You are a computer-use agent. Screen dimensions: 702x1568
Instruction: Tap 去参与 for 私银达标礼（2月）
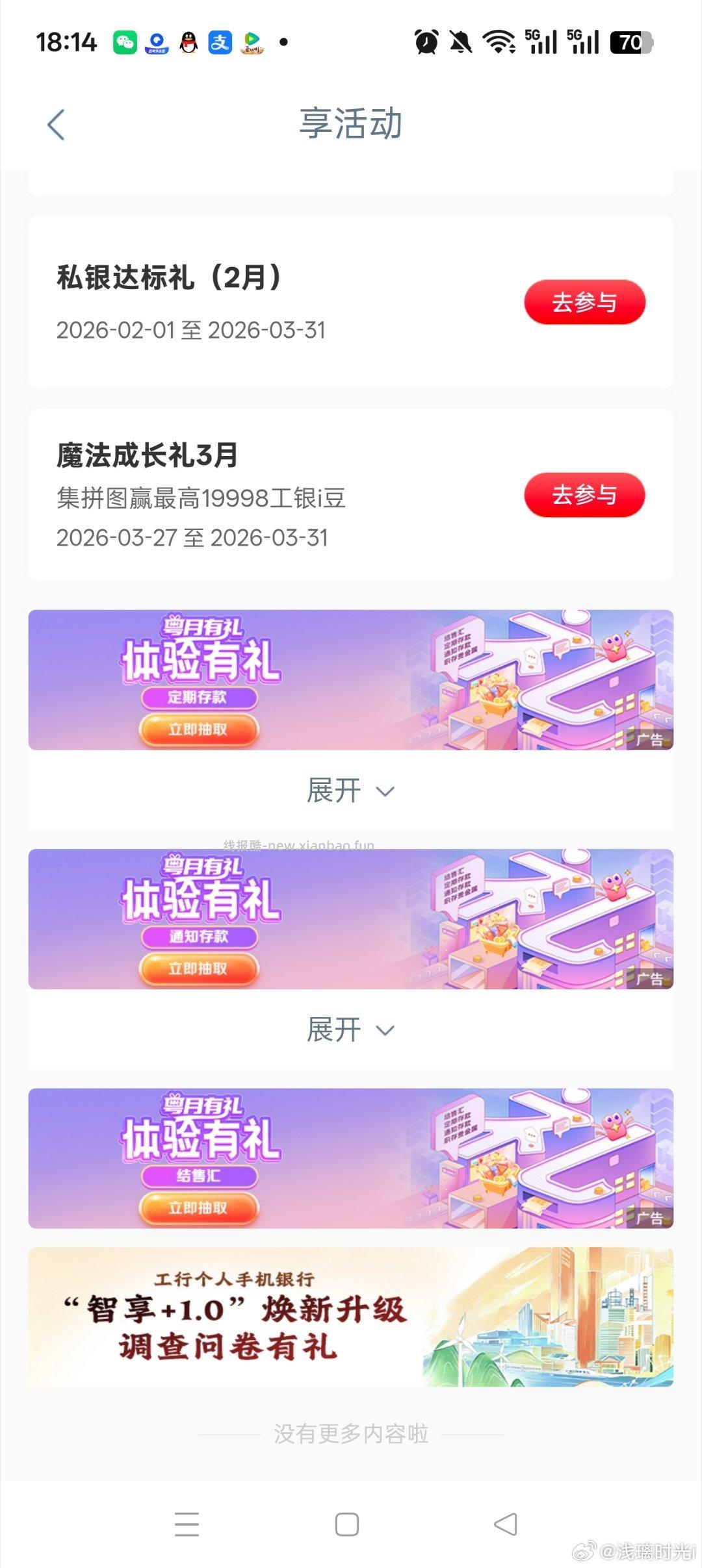point(583,303)
